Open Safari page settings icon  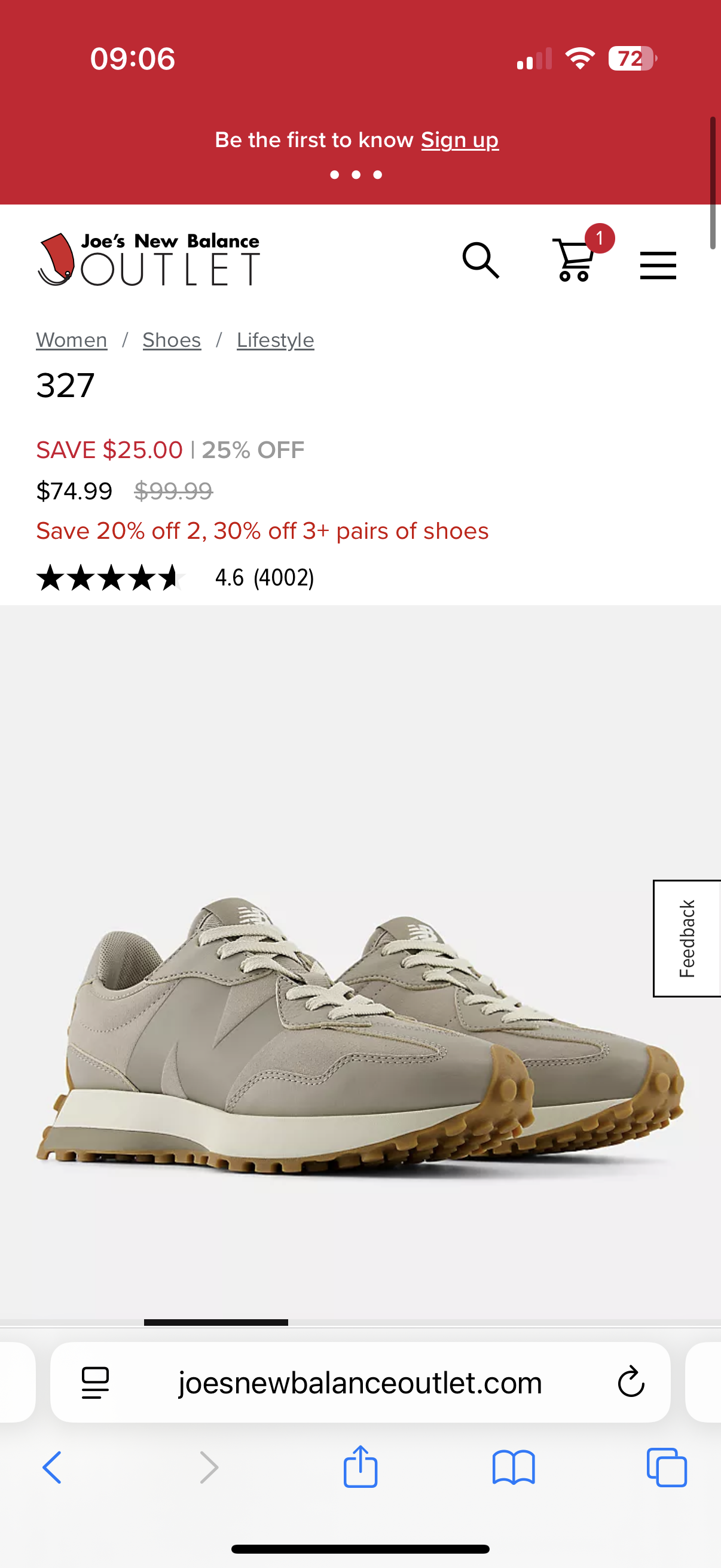point(95,1383)
